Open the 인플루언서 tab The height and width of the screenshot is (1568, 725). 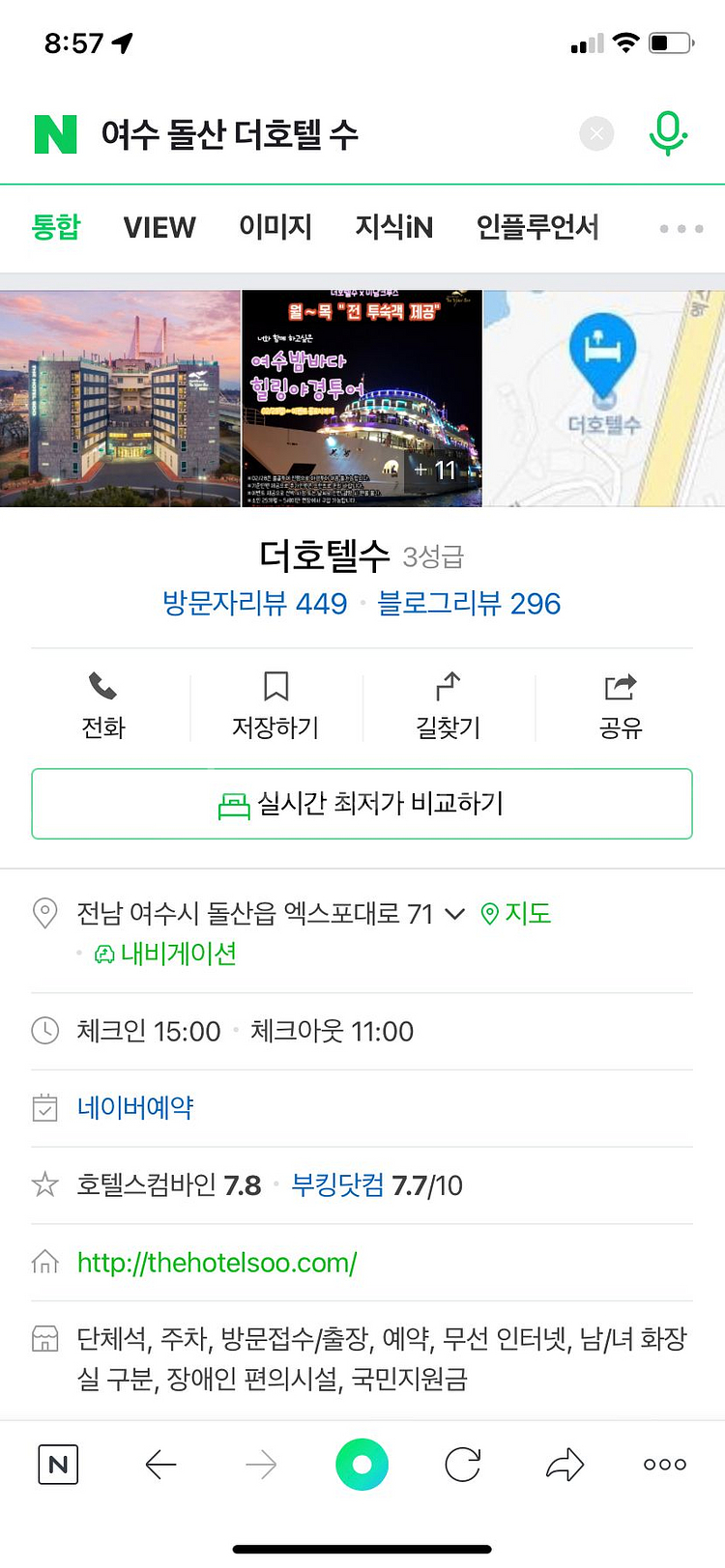coord(537,228)
